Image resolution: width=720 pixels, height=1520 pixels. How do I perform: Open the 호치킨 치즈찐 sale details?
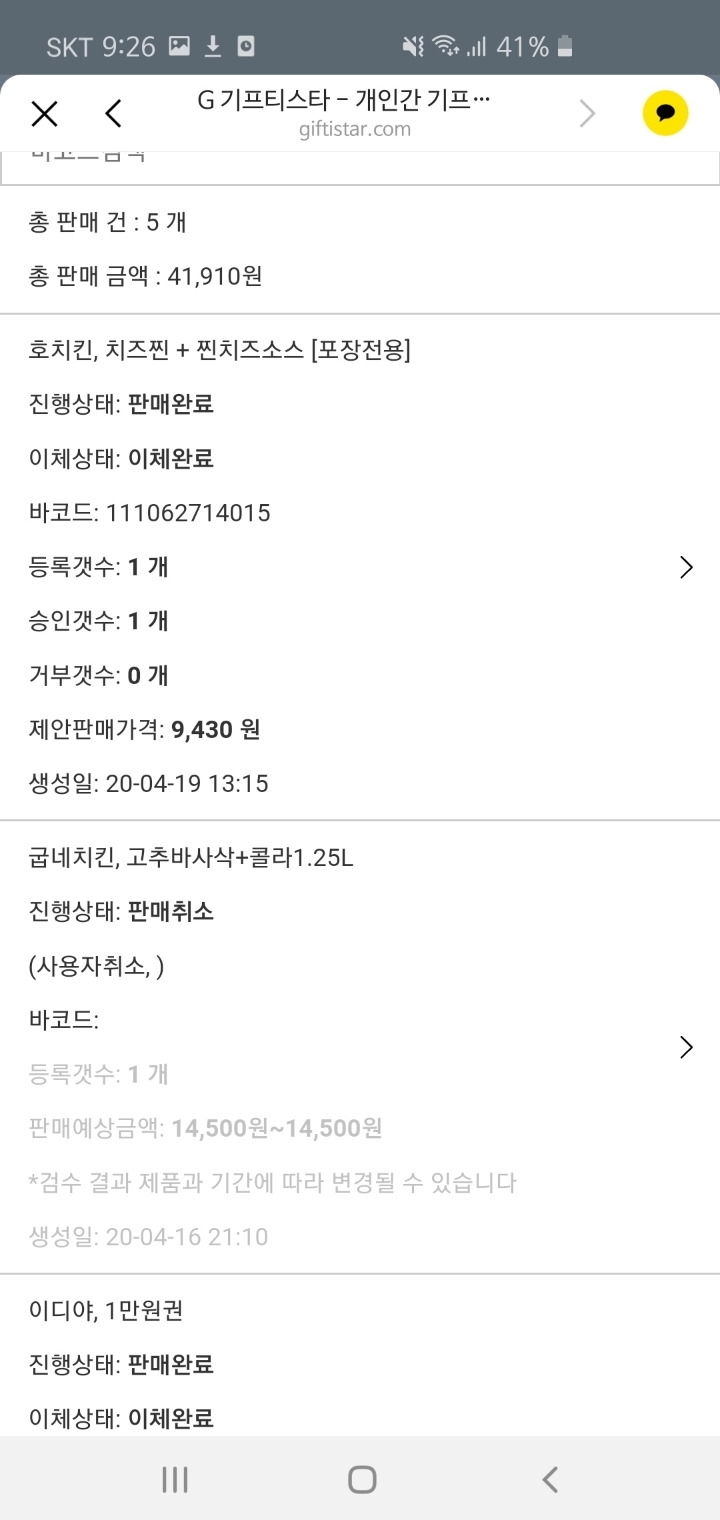(x=360, y=567)
